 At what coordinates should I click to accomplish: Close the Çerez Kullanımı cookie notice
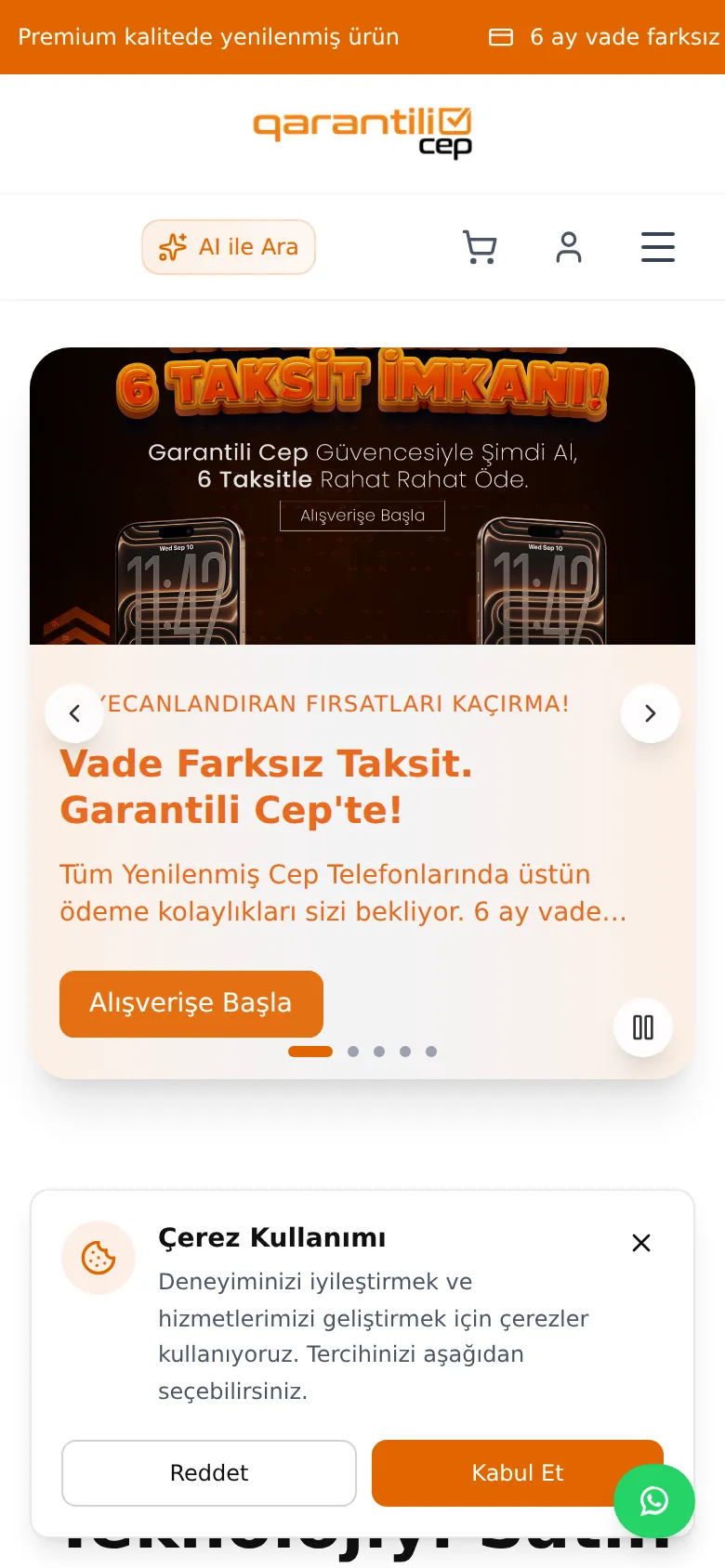coord(641,1243)
